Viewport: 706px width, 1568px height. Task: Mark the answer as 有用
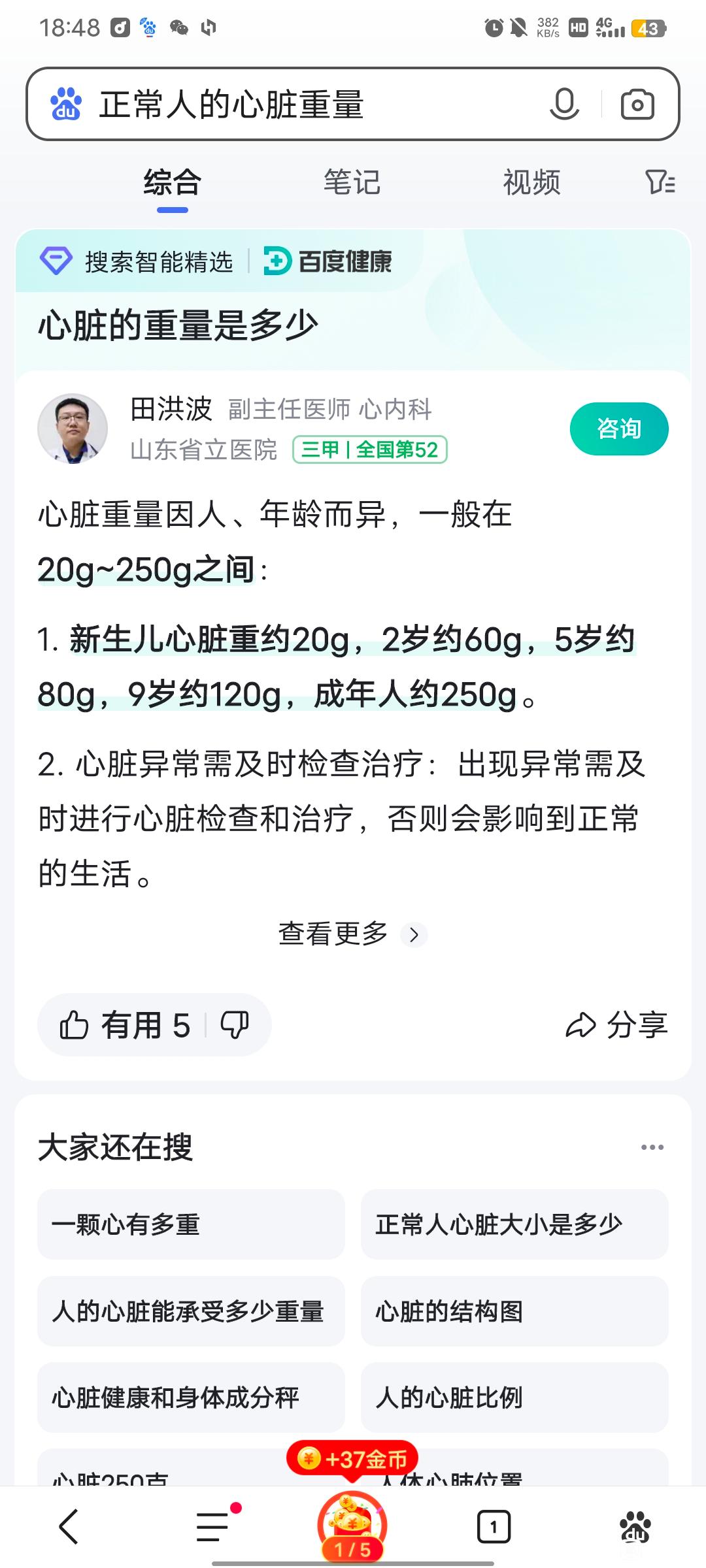click(125, 1024)
